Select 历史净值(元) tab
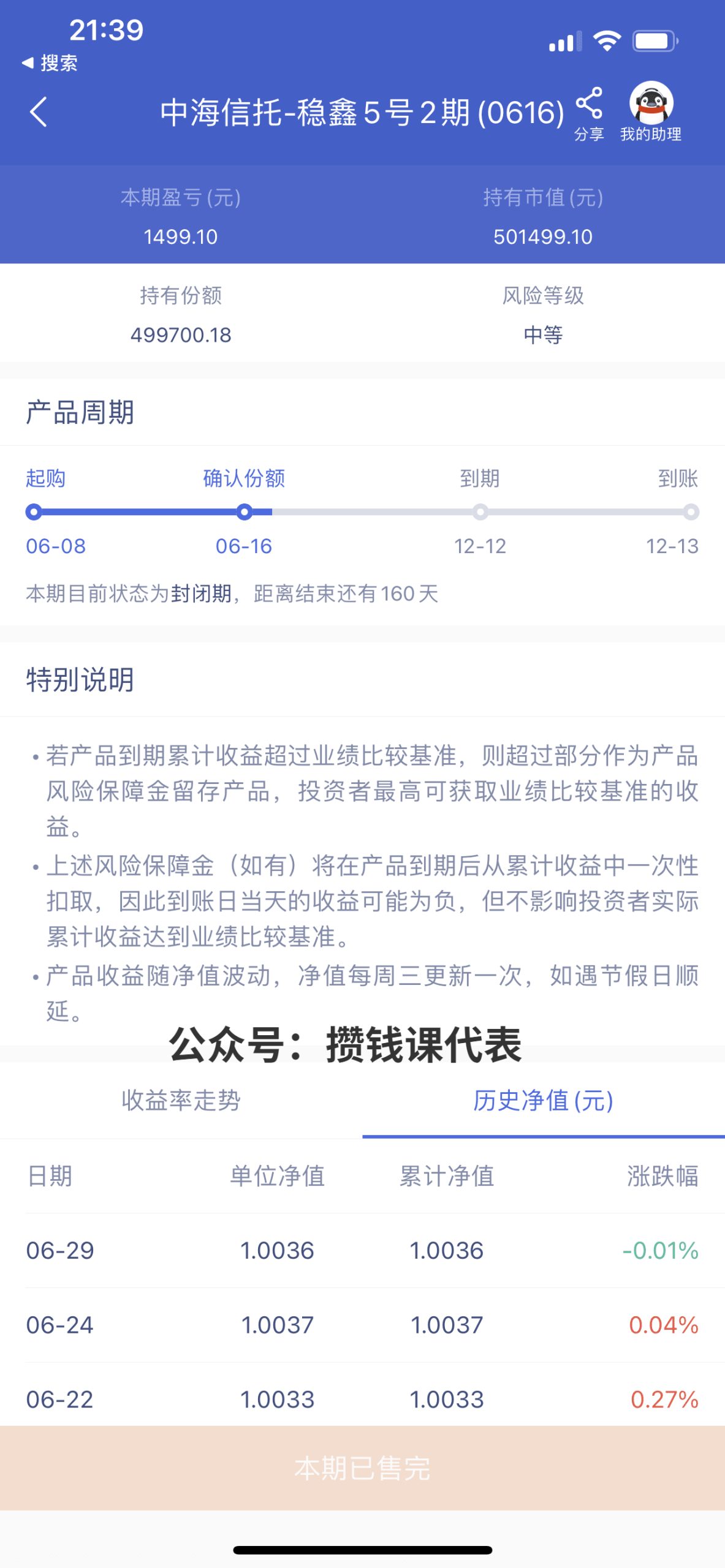The image size is (725, 1568). [x=543, y=1101]
